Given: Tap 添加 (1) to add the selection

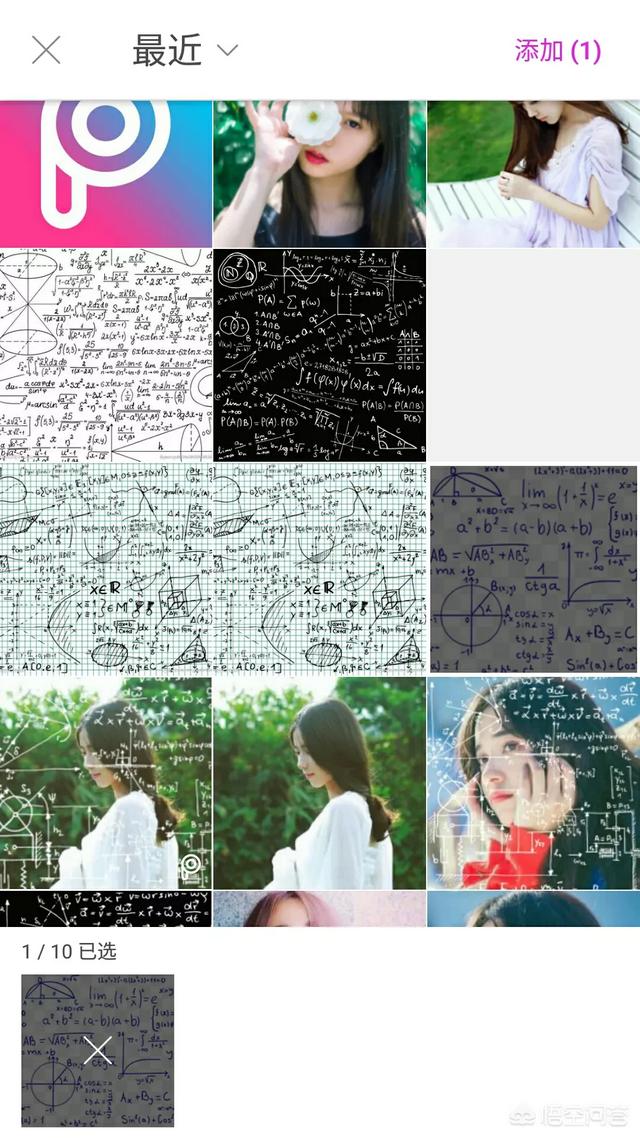Looking at the screenshot, I should click(x=557, y=51).
